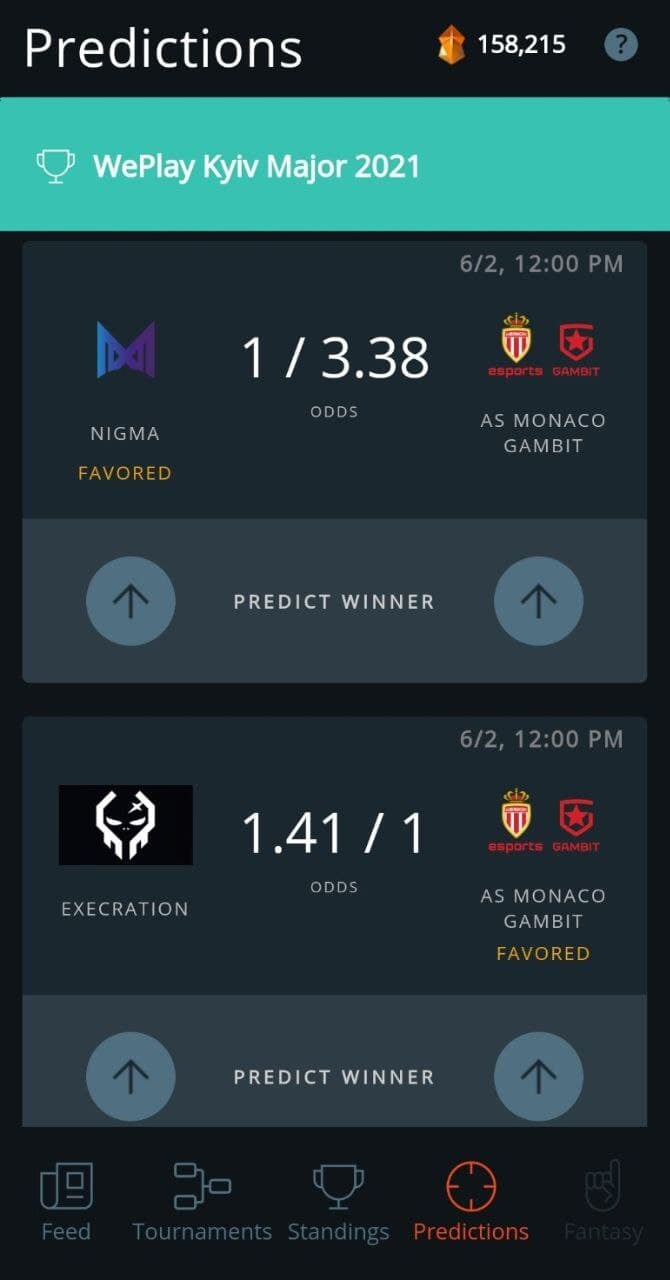Switch to the Feed tab
Screen dimensions: 670x1280
66,1202
